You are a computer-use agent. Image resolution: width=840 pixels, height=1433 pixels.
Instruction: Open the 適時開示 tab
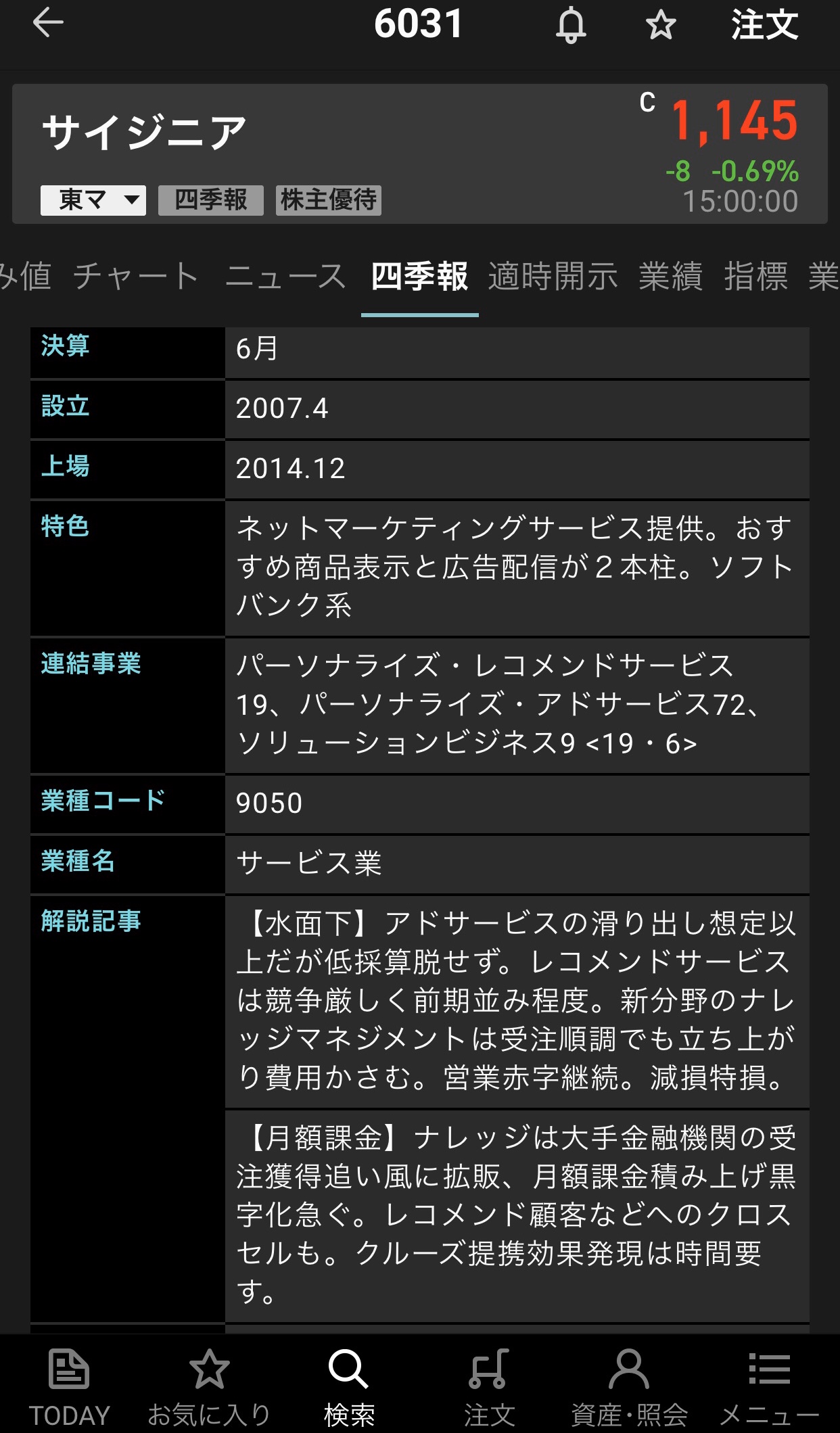553,277
